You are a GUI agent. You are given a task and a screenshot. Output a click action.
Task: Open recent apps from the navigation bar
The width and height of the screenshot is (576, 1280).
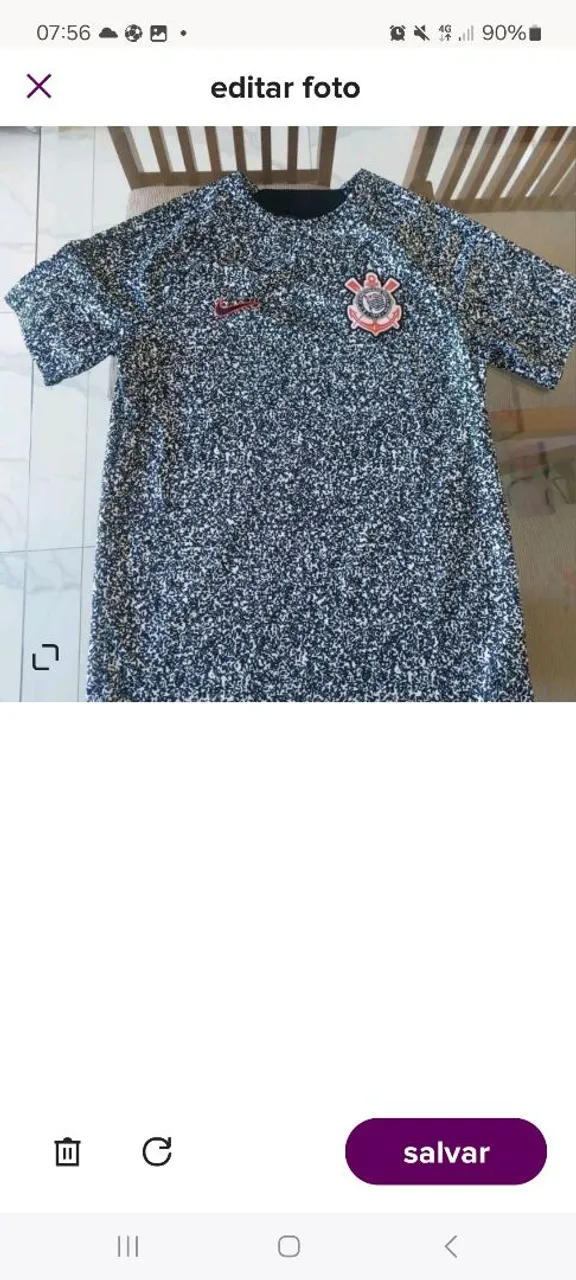pos(127,1246)
